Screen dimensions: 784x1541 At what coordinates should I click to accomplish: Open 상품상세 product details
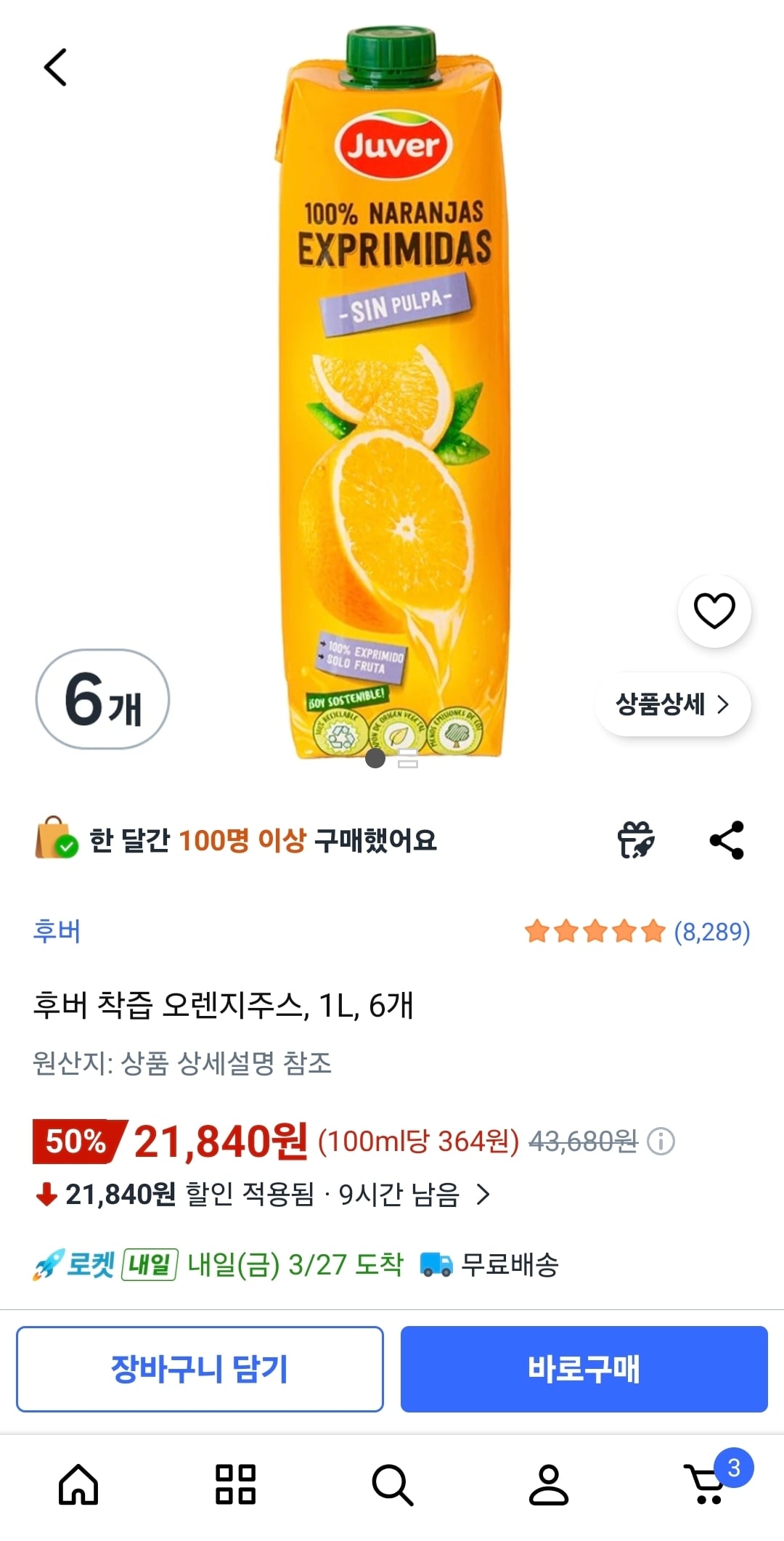click(671, 703)
